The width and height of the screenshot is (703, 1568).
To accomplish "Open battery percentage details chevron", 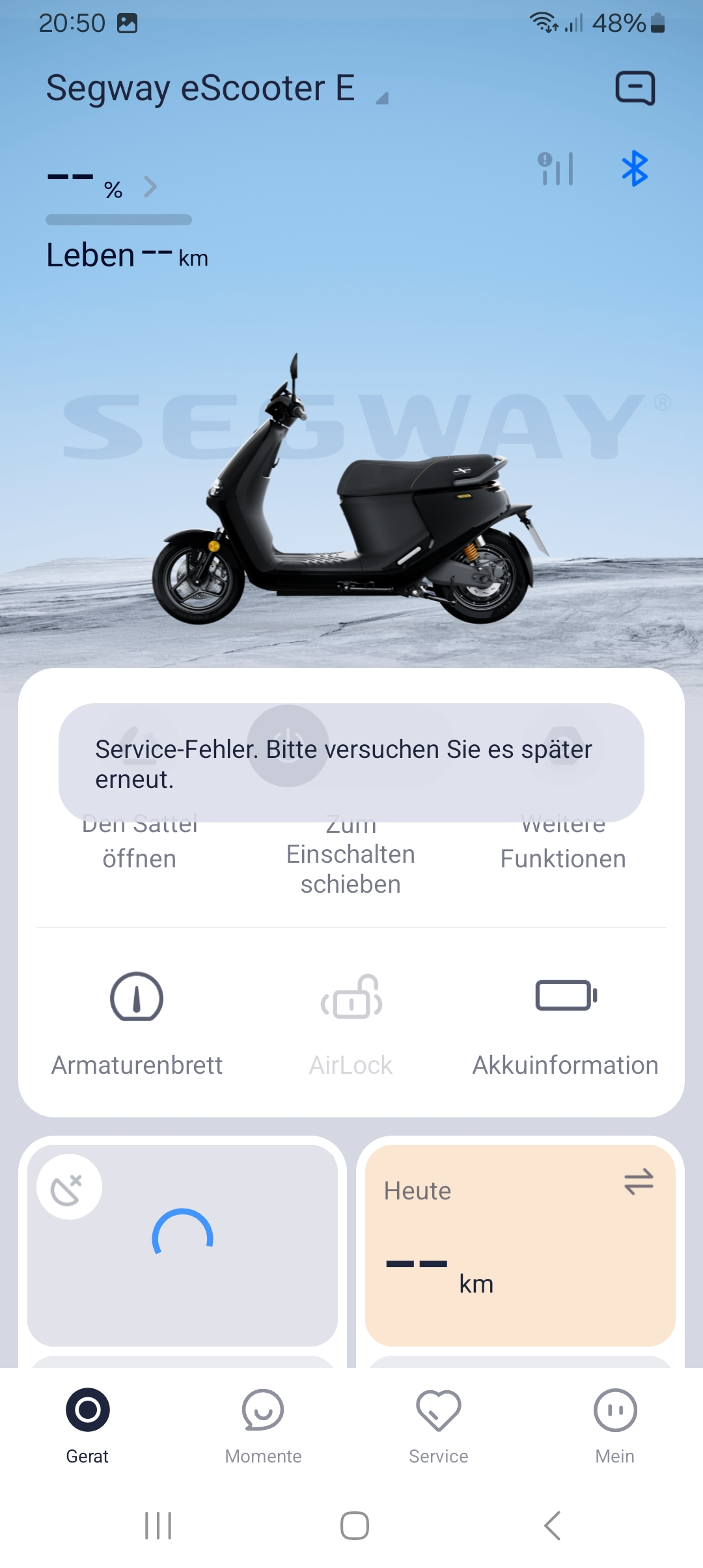I will click(x=150, y=188).
